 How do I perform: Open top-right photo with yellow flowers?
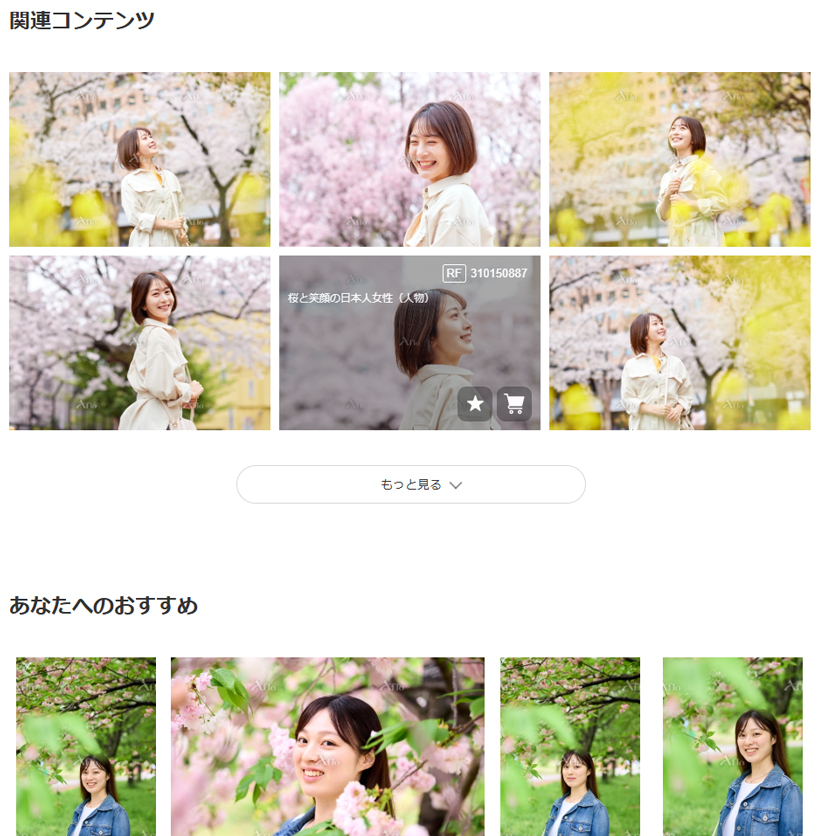pyautogui.click(x=680, y=158)
